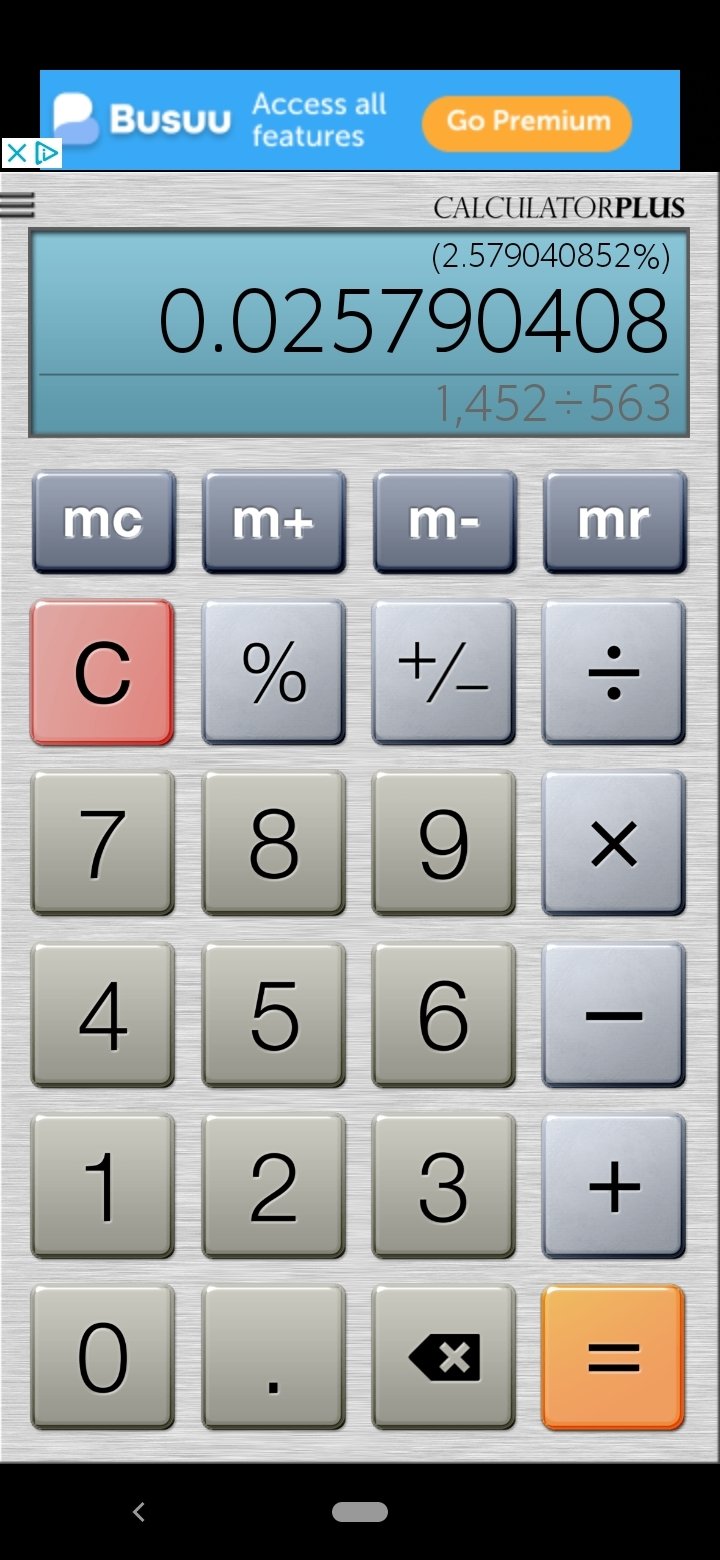Enter digit 5
The image size is (720, 1560).
click(x=273, y=1014)
